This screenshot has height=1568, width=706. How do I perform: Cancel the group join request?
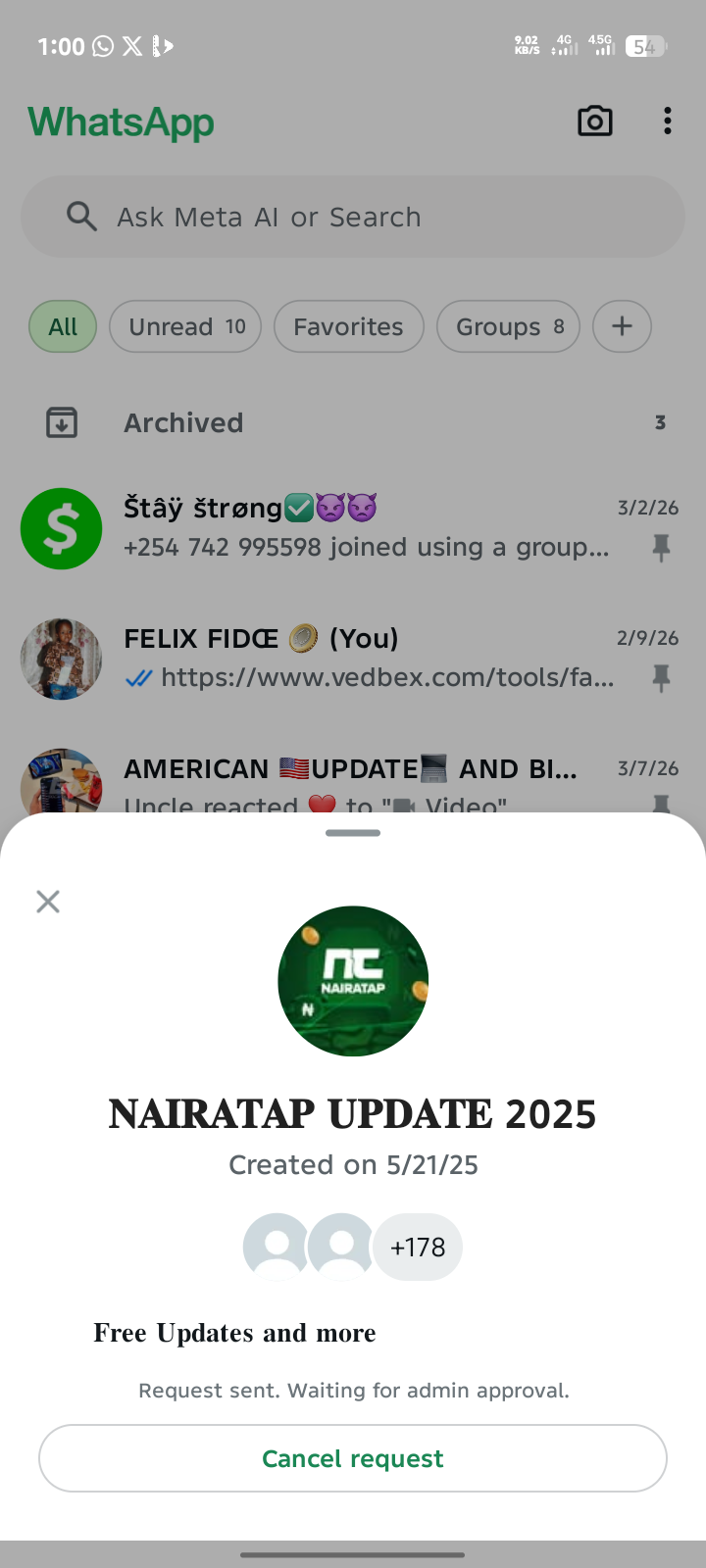coord(353,1458)
